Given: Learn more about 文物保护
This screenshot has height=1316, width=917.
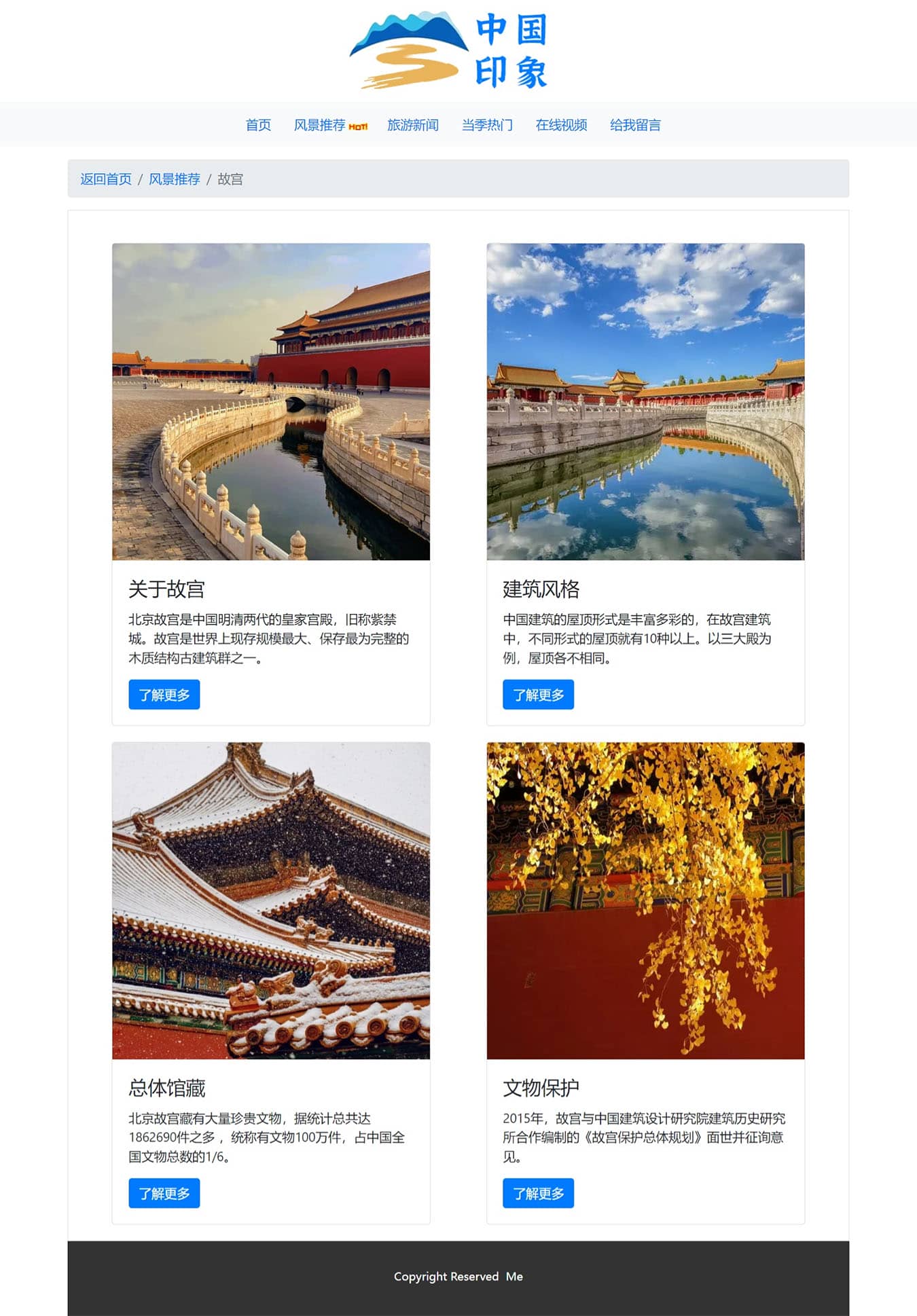Looking at the screenshot, I should pos(538,1193).
